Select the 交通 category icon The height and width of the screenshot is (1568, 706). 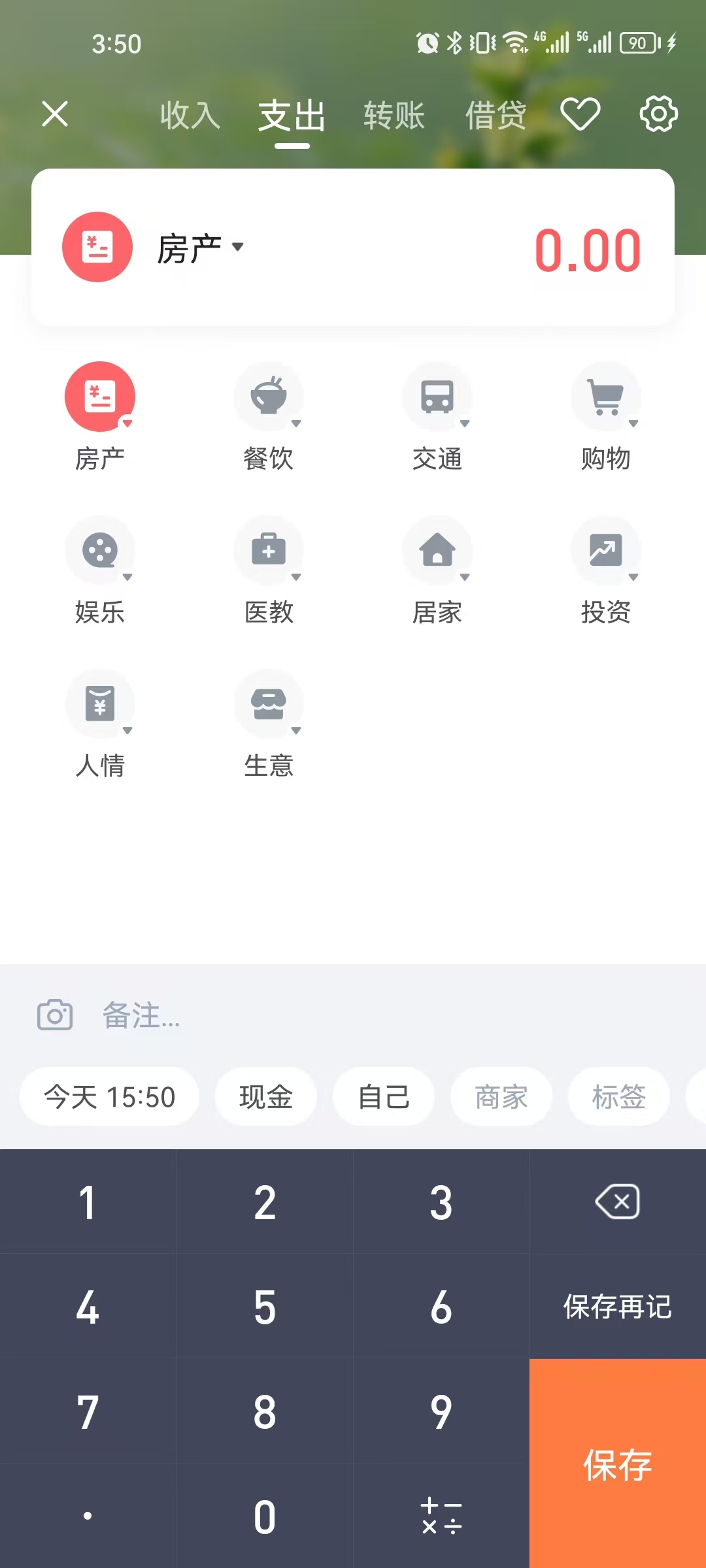point(437,397)
